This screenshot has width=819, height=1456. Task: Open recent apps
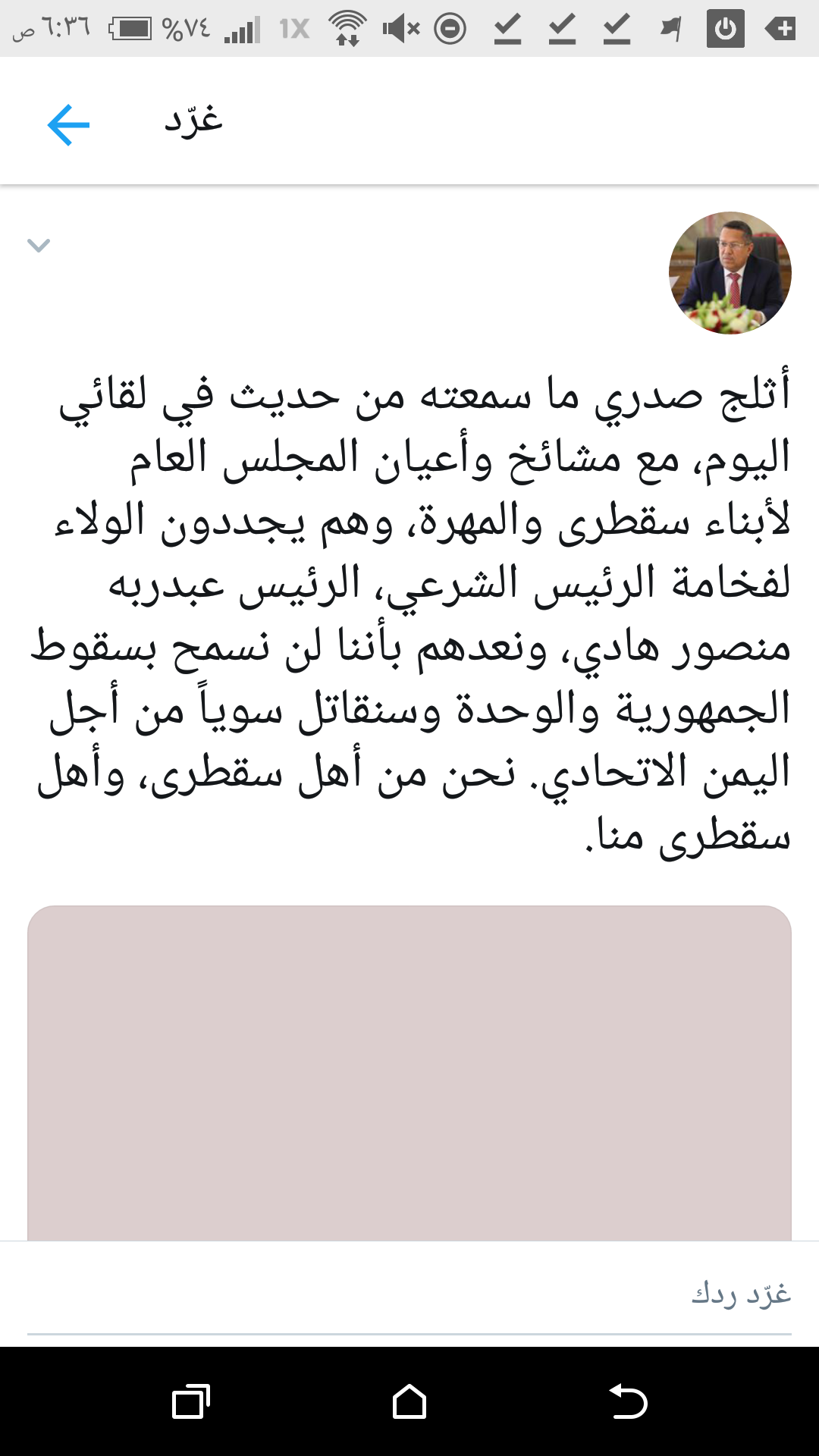click(191, 1401)
